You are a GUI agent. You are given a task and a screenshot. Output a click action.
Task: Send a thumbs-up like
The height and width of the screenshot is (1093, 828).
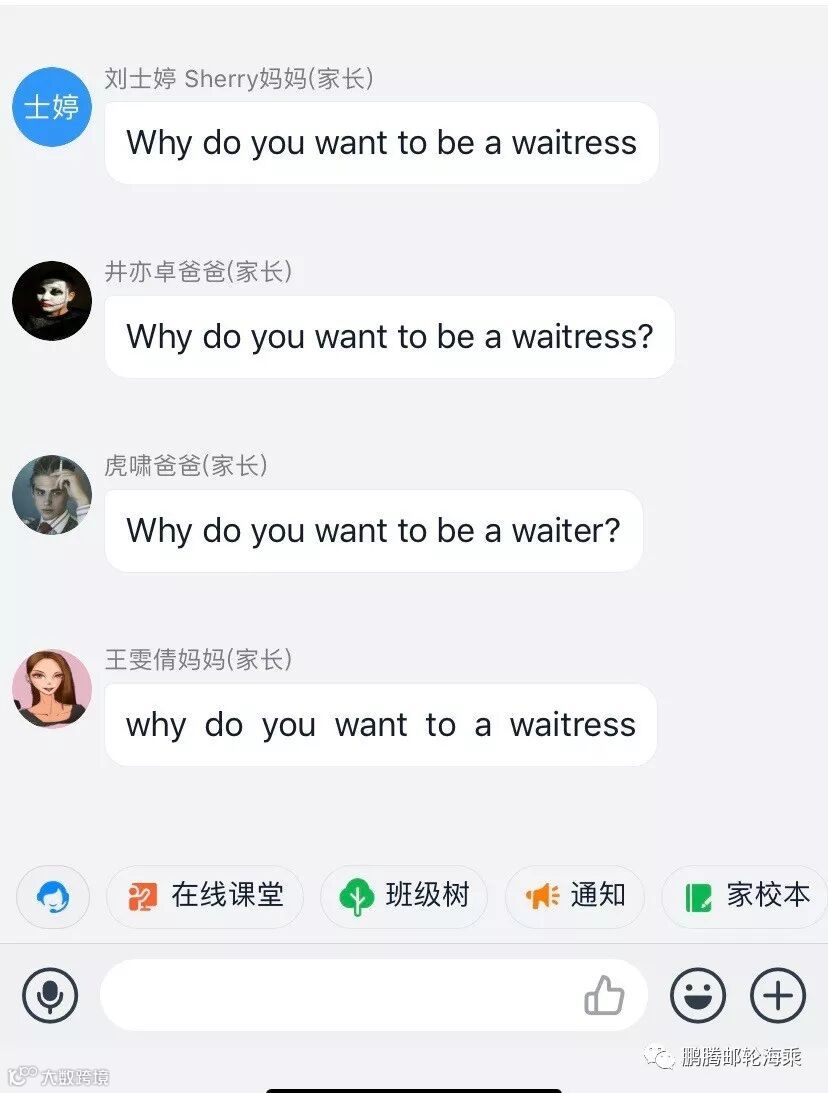[x=604, y=996]
